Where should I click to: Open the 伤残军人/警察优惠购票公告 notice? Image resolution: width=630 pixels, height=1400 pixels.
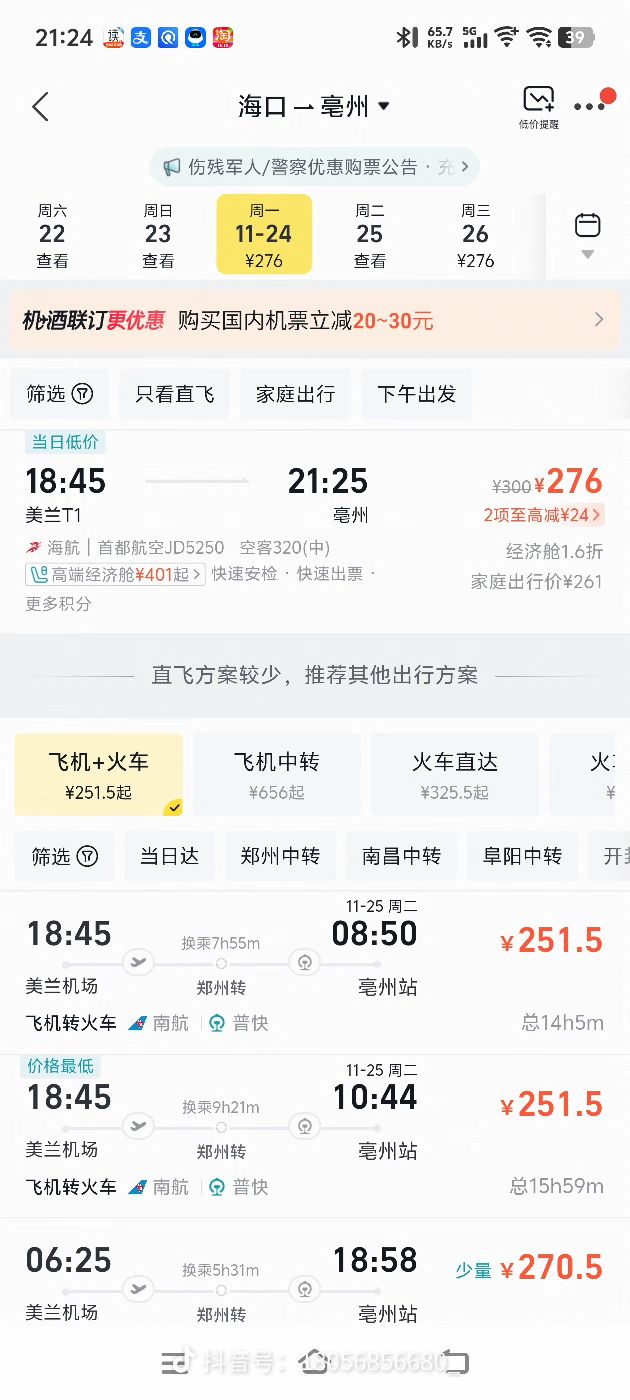click(x=314, y=167)
